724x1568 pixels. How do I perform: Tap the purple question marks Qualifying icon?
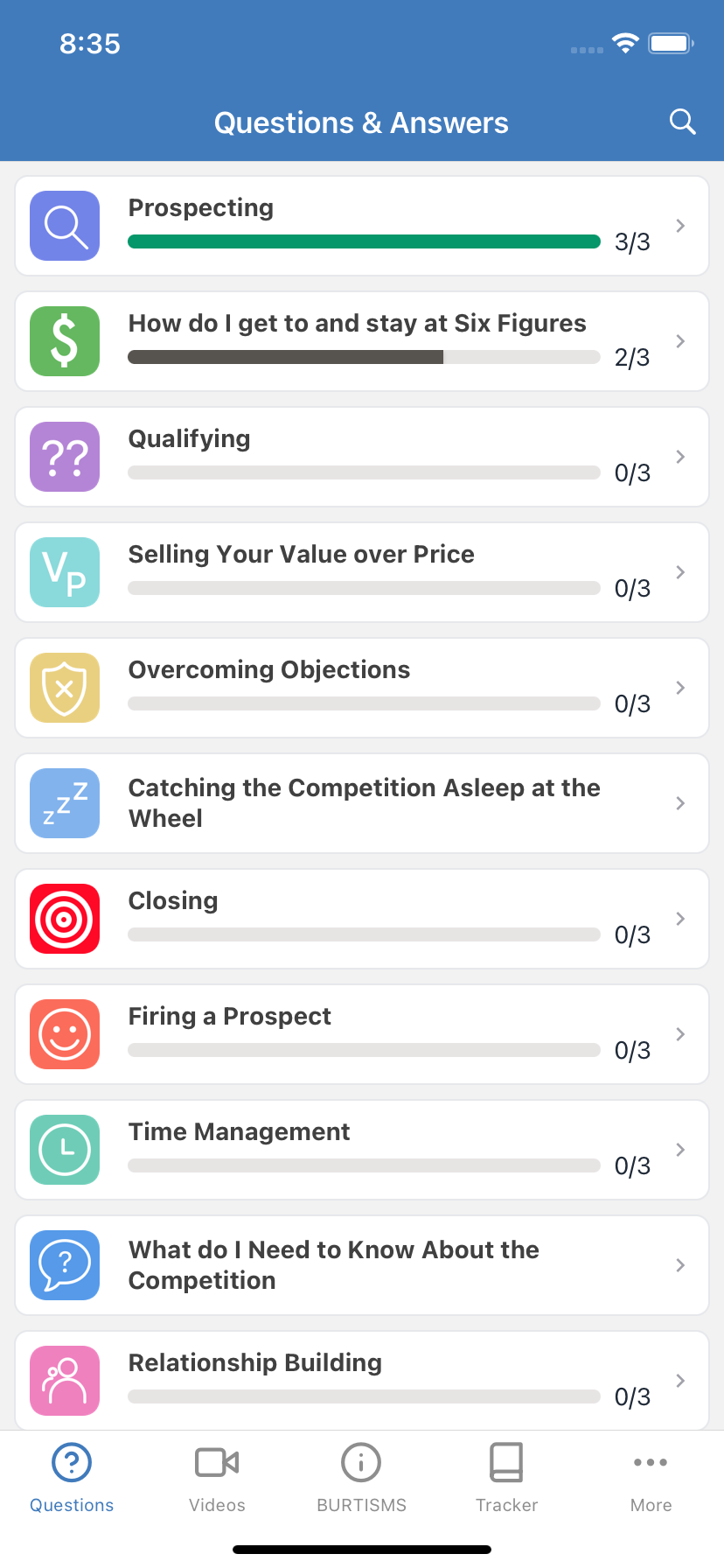(x=64, y=457)
